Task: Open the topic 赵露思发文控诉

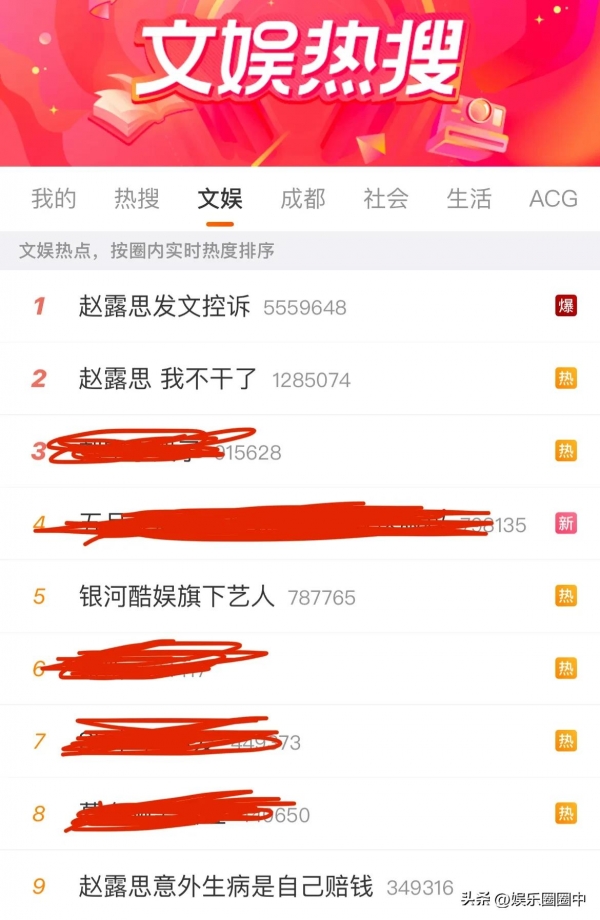Action: pos(166,307)
